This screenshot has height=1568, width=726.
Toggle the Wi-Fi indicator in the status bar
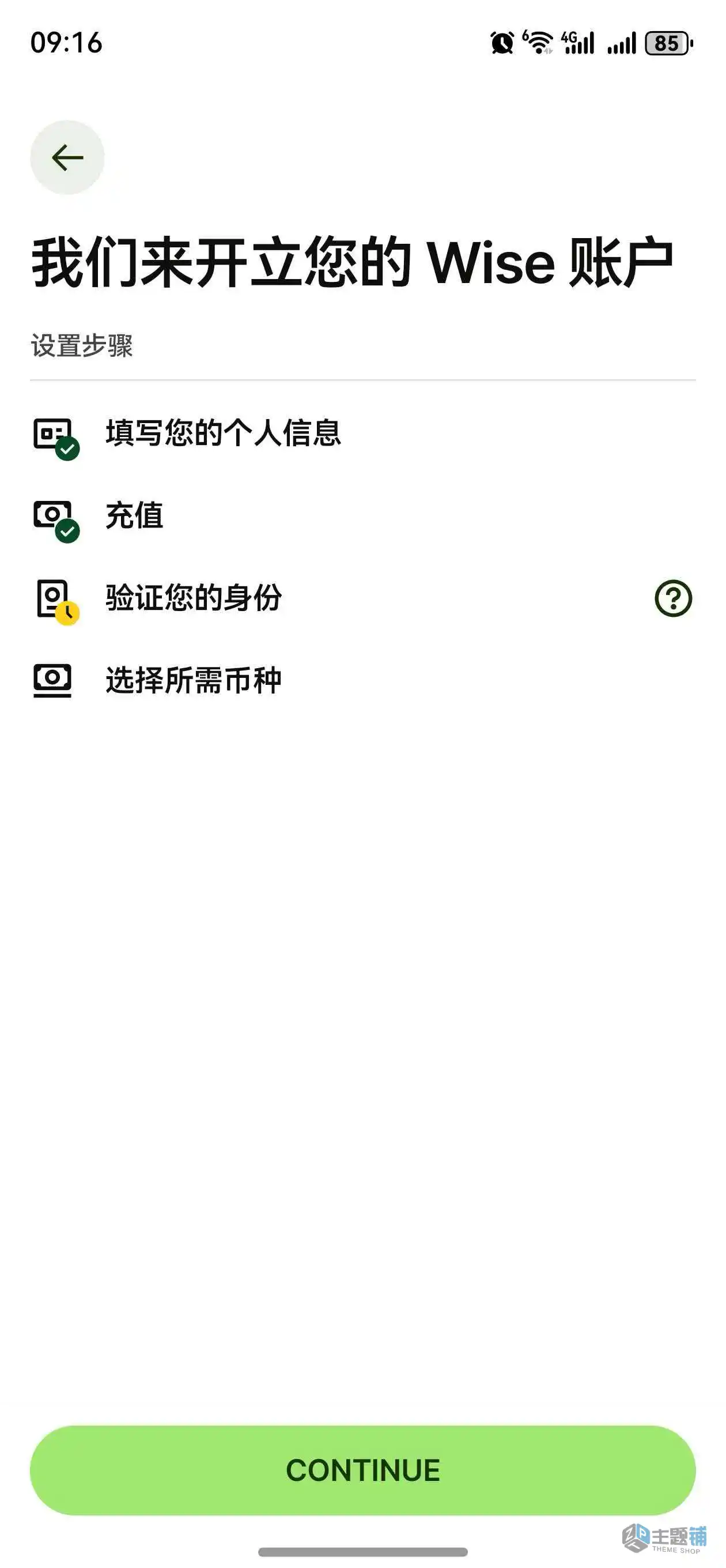[538, 43]
